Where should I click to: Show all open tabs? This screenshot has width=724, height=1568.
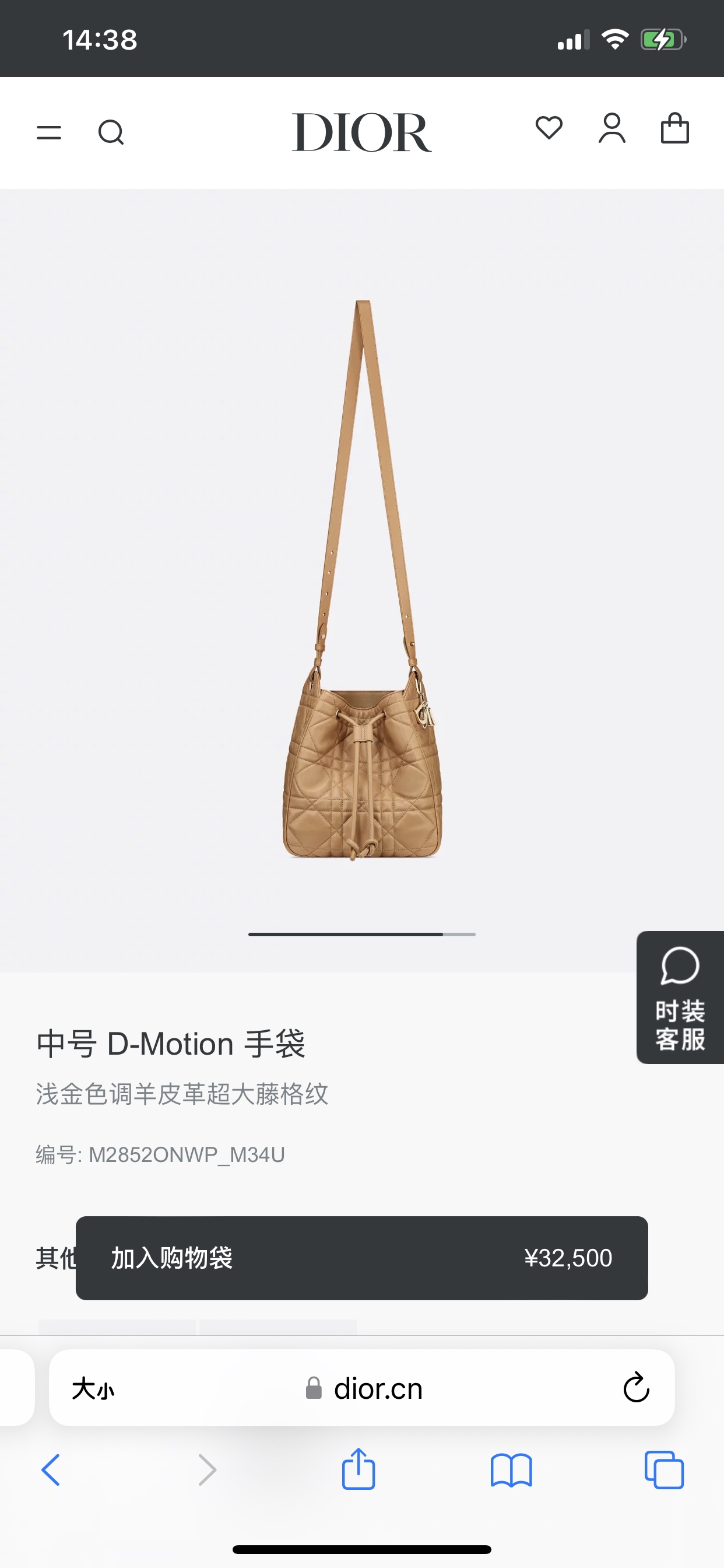(664, 1470)
